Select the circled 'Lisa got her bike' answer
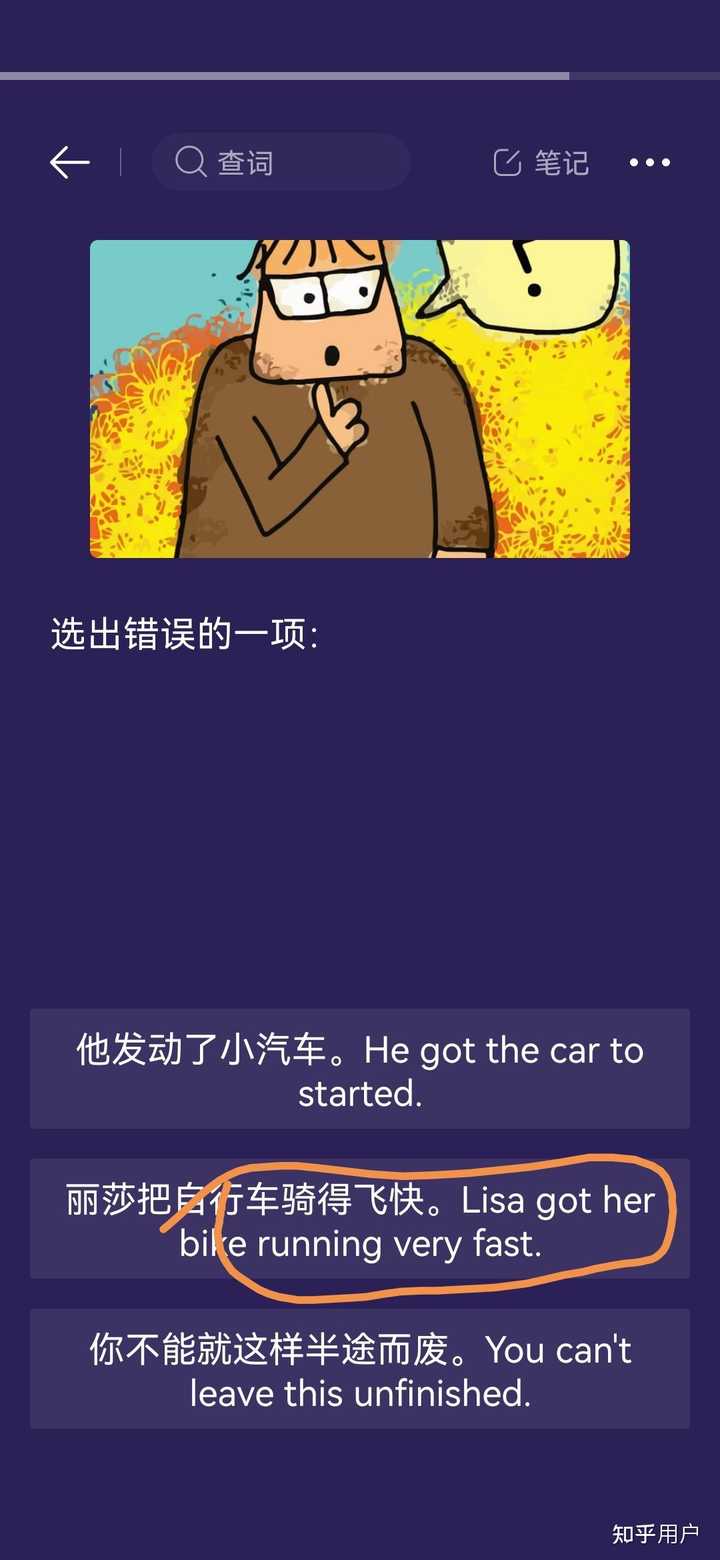Image resolution: width=720 pixels, height=1560 pixels. (358, 1220)
